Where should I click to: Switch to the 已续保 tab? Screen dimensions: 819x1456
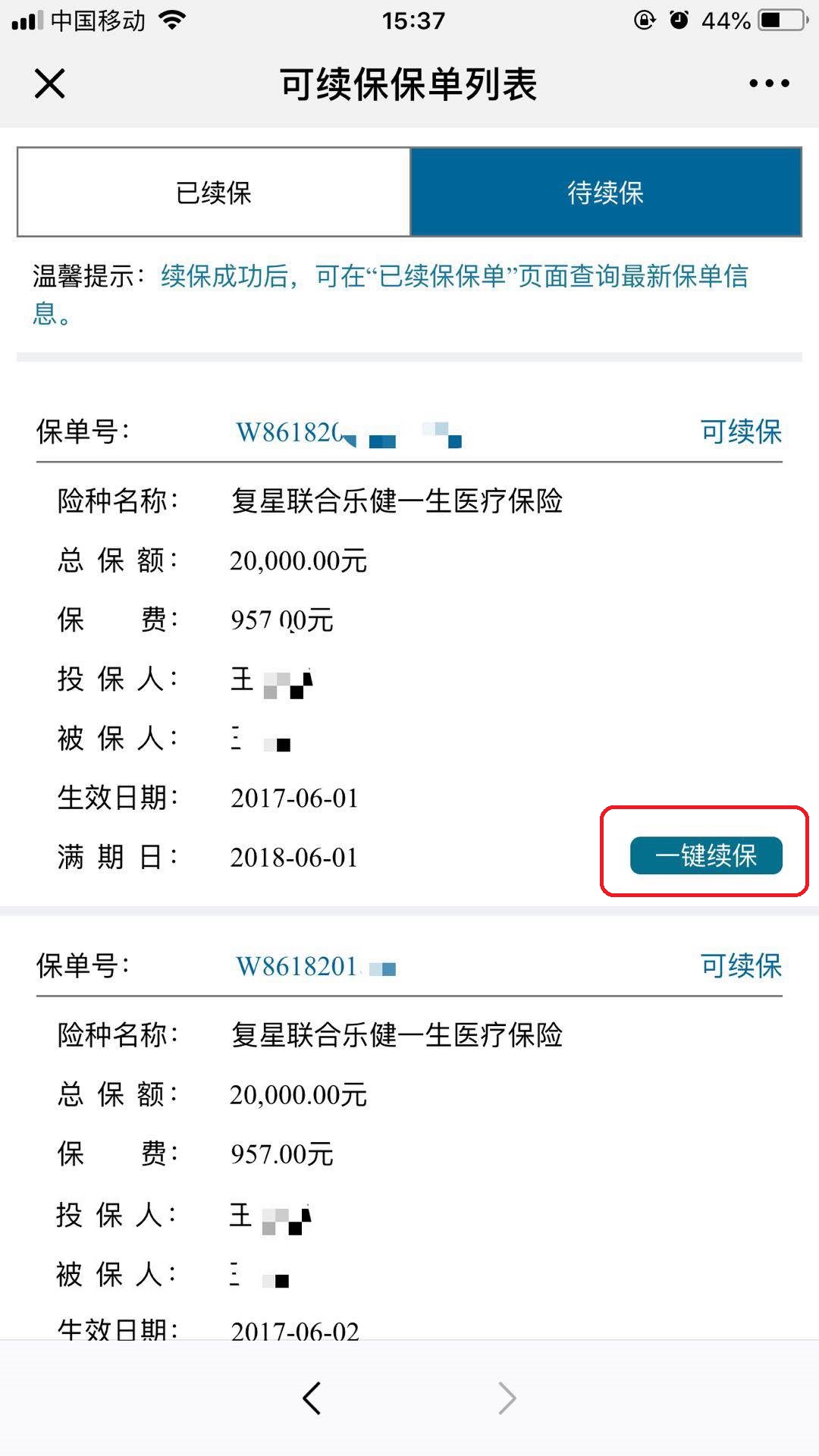click(x=214, y=192)
